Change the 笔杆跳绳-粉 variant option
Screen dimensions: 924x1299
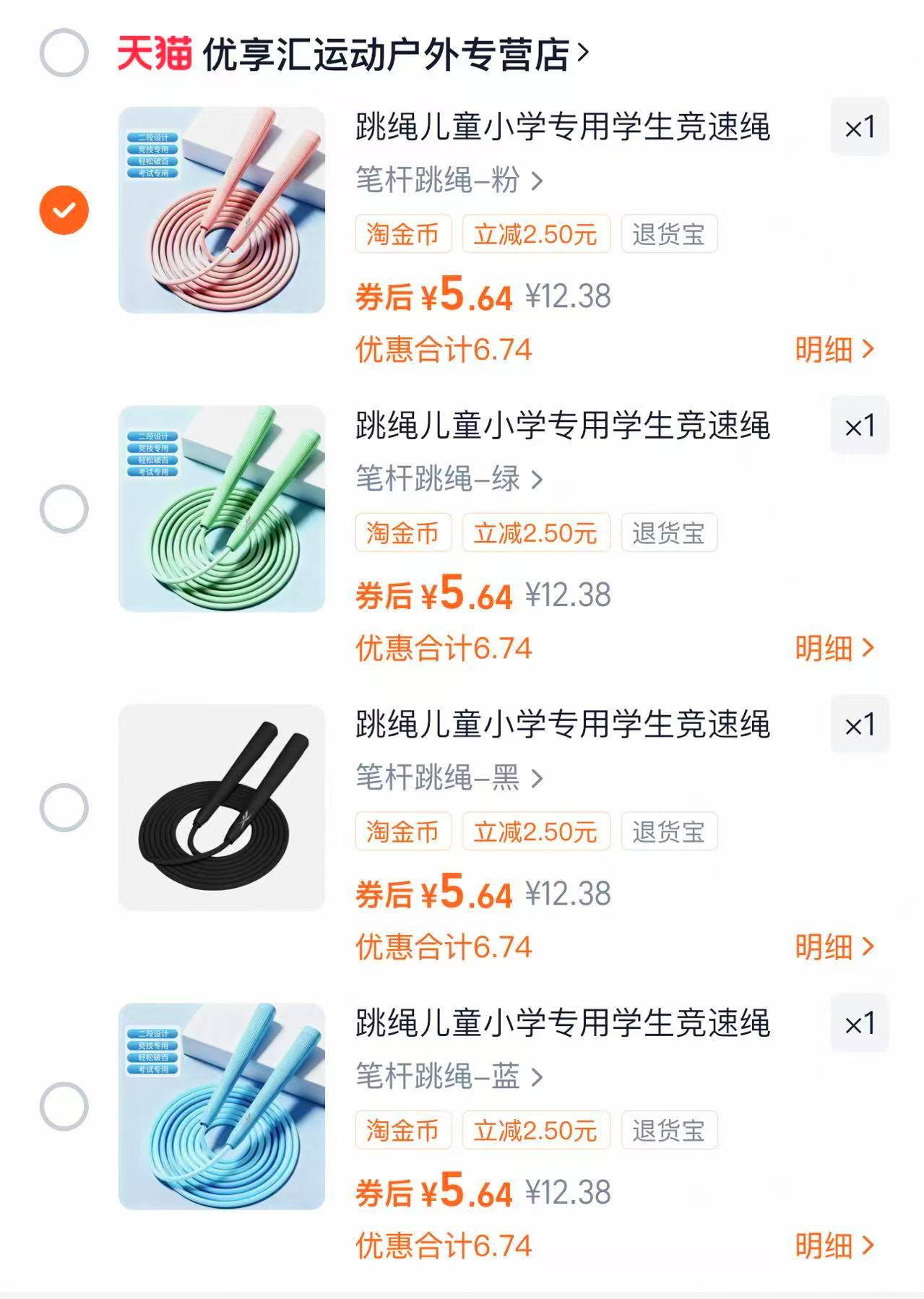click(449, 181)
